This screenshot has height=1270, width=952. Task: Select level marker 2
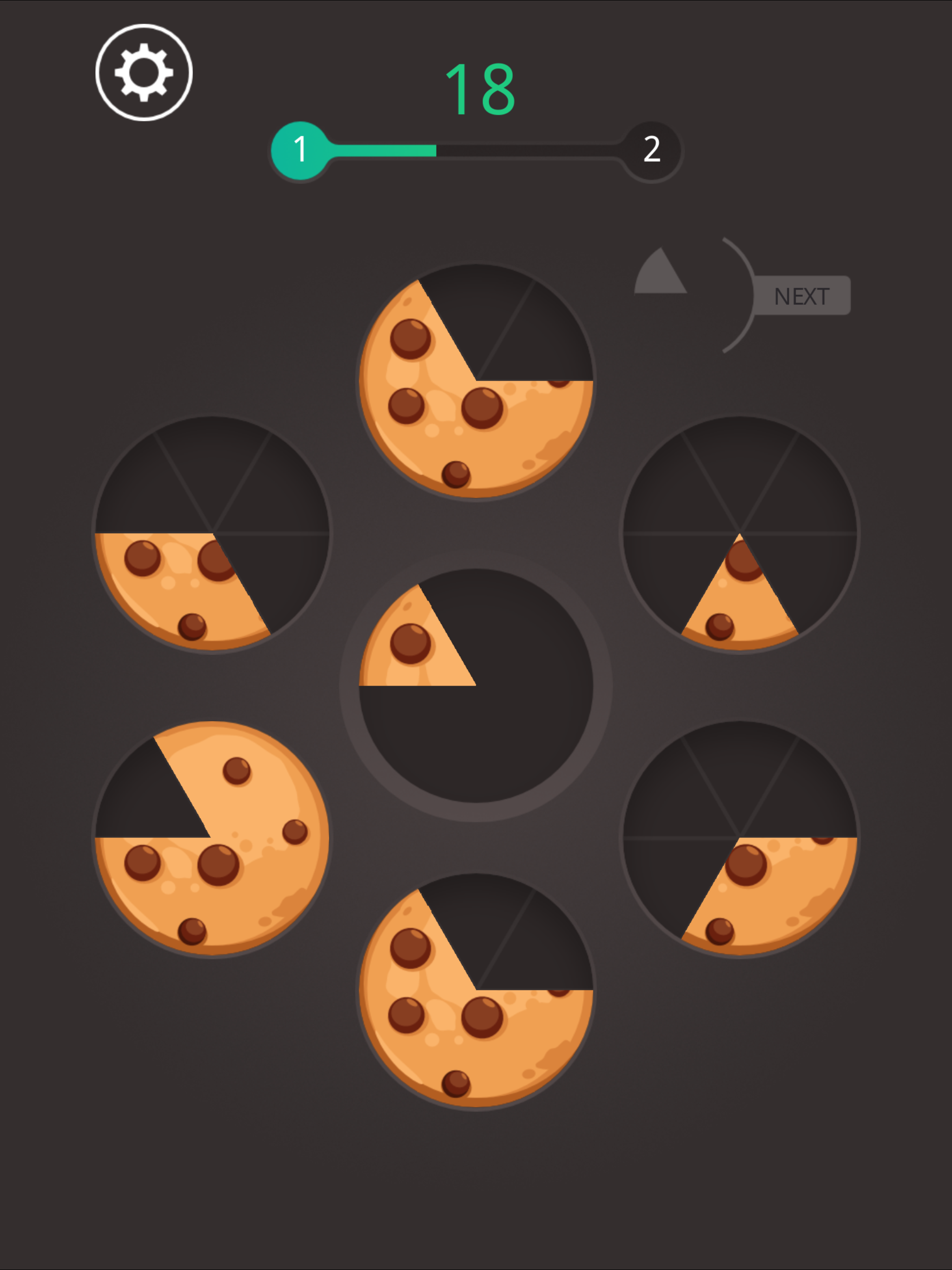coord(652,149)
